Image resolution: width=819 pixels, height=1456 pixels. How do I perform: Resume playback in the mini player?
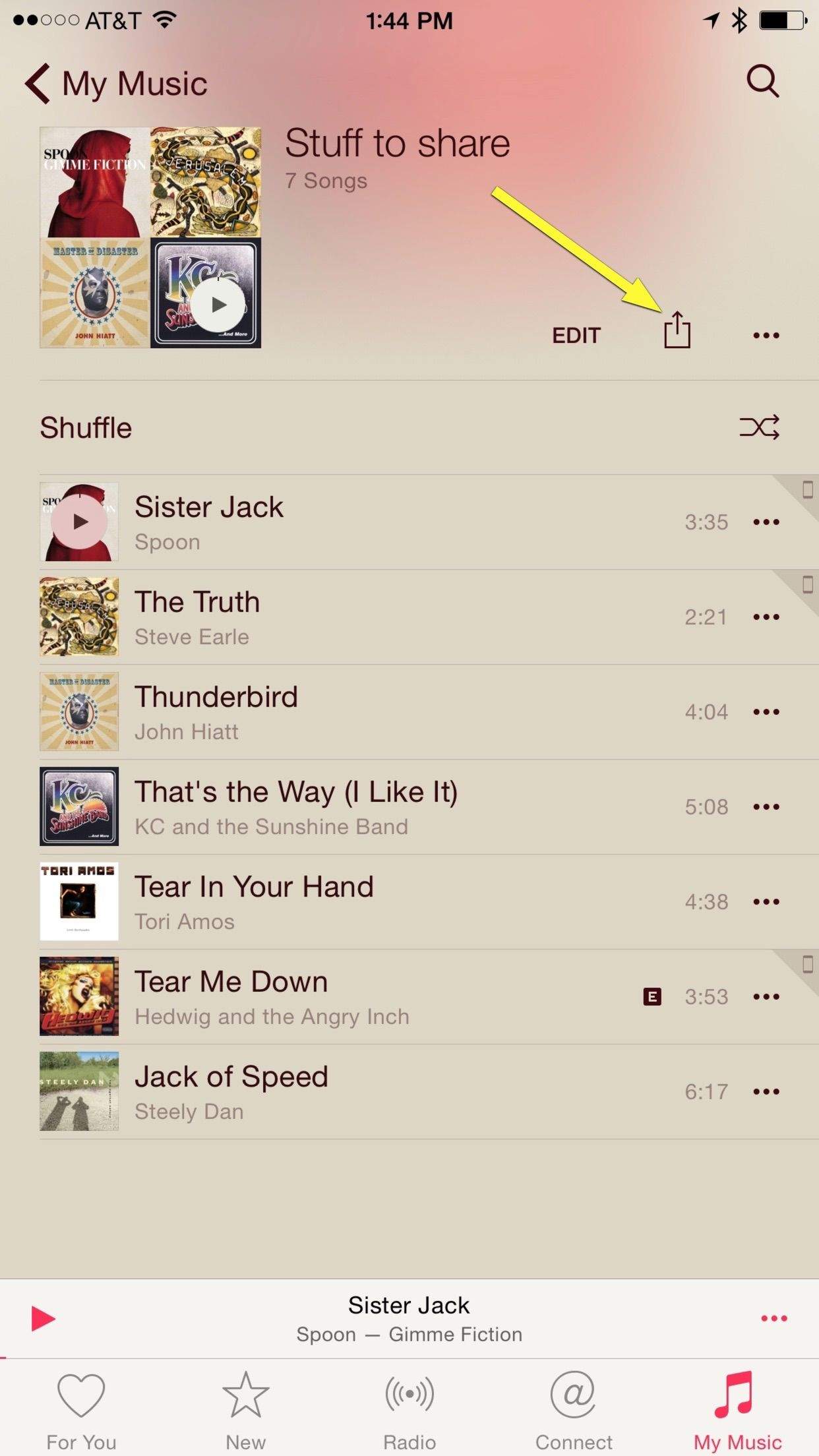[x=43, y=1318]
